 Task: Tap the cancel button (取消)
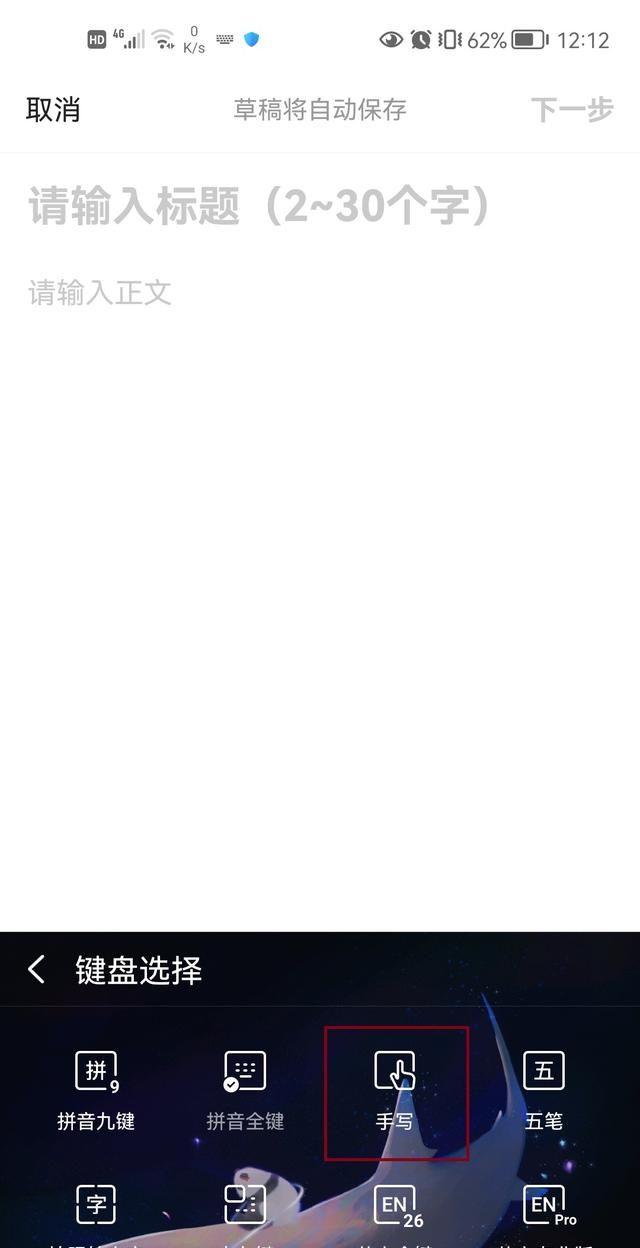click(x=53, y=110)
